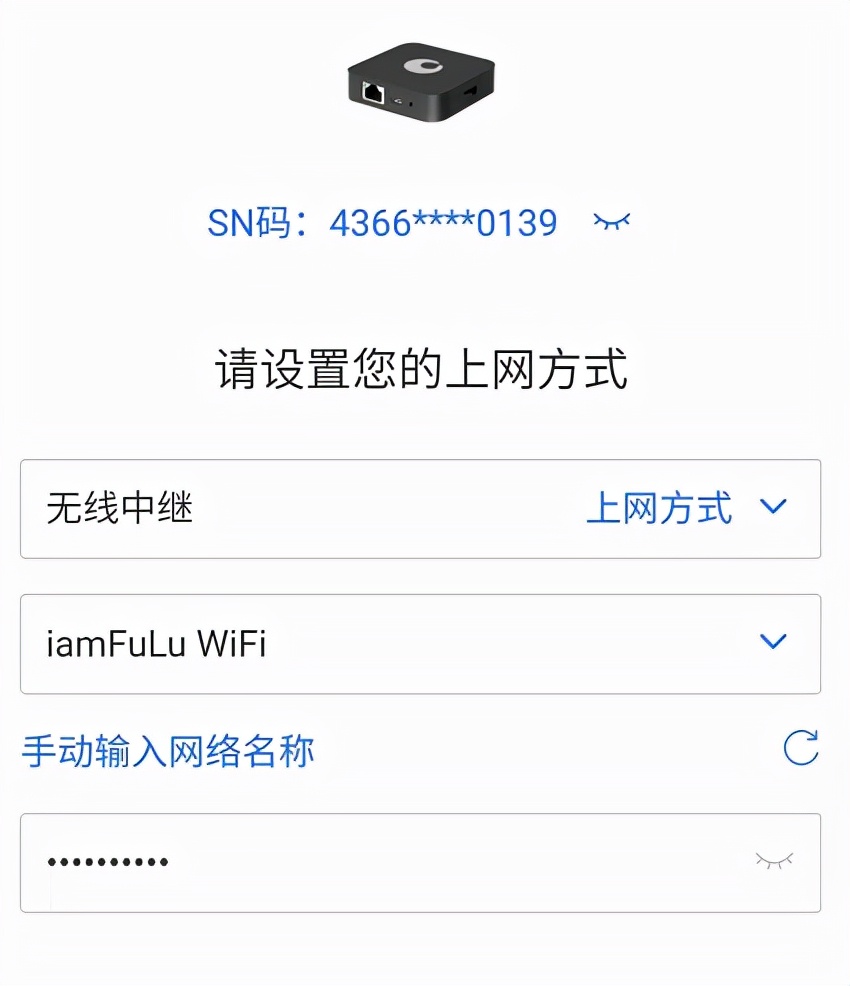This screenshot has height=986, width=850.
Task: Open the 上网方式 connection mode dropdown
Action: point(771,509)
